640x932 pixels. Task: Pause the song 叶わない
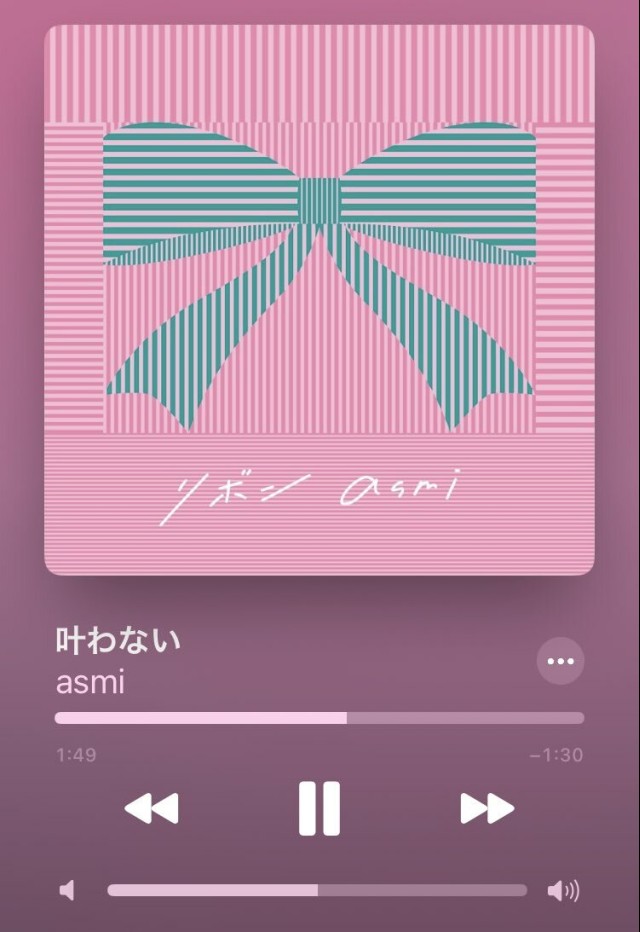click(x=319, y=808)
